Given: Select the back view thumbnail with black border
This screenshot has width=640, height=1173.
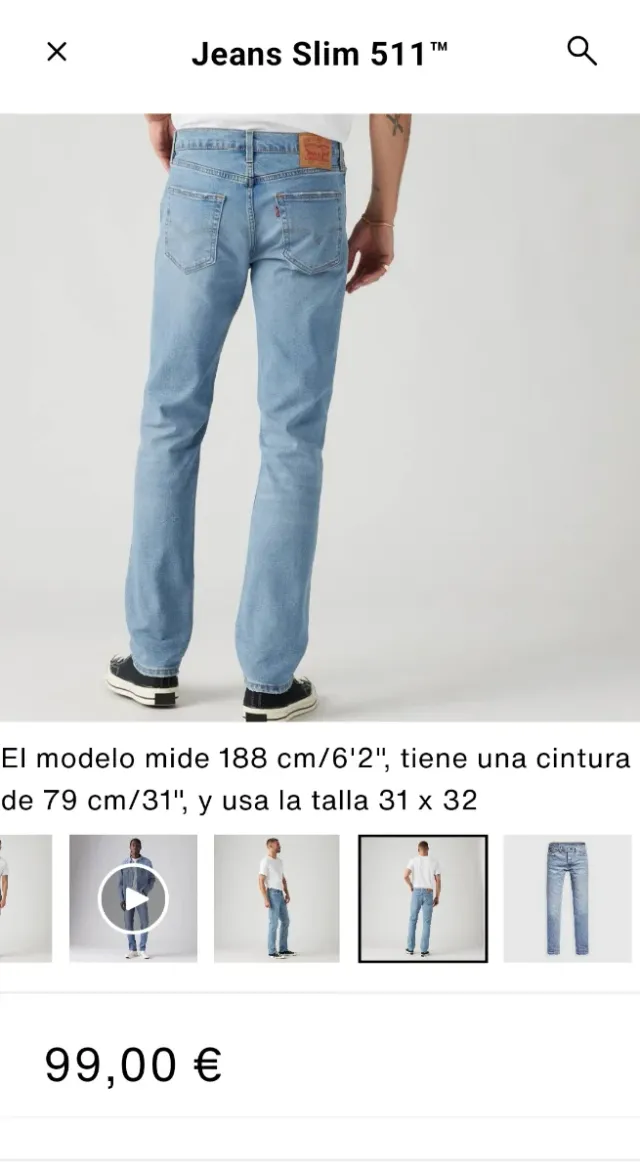Looking at the screenshot, I should point(423,898).
